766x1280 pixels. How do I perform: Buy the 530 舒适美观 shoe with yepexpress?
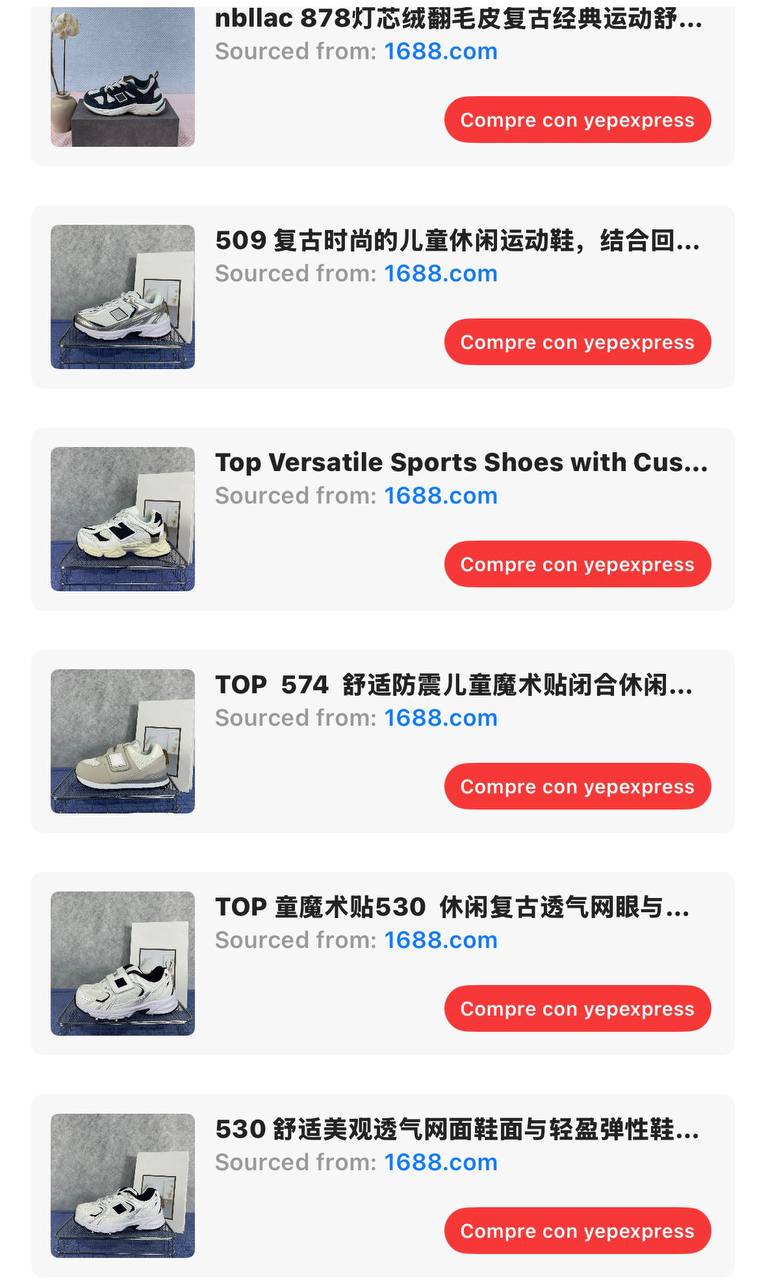(x=577, y=1231)
